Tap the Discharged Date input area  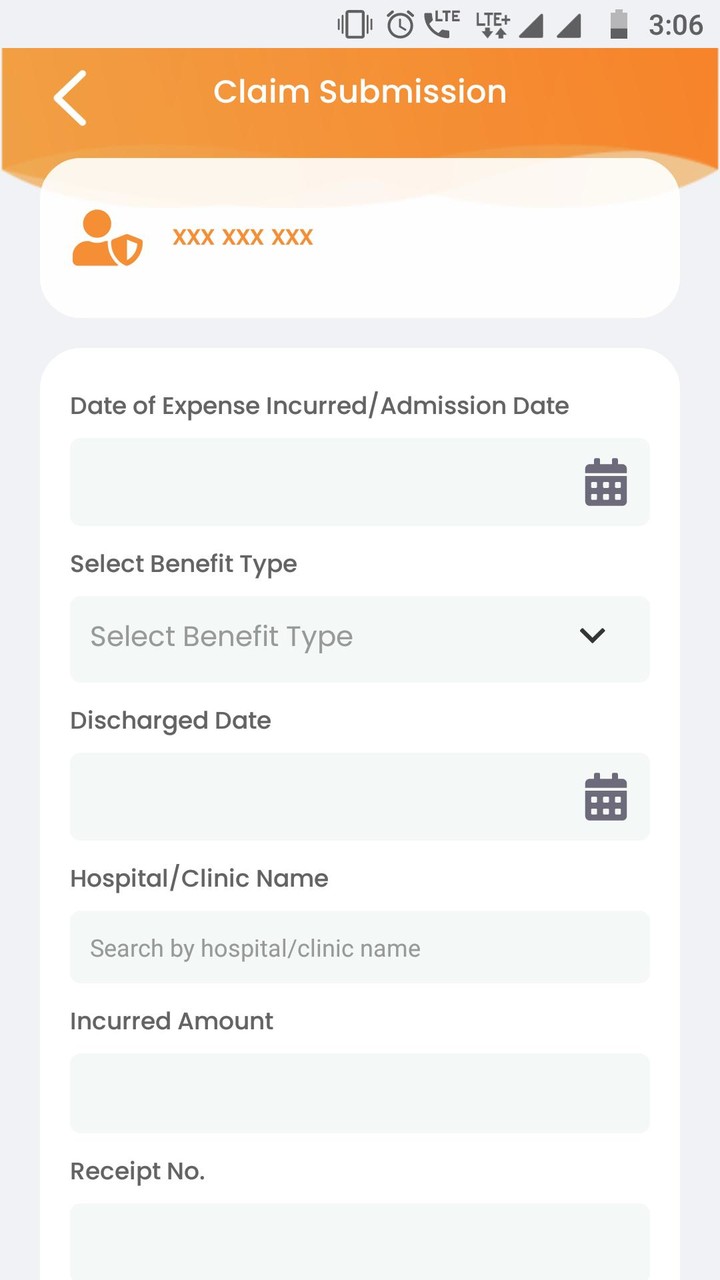300,797
